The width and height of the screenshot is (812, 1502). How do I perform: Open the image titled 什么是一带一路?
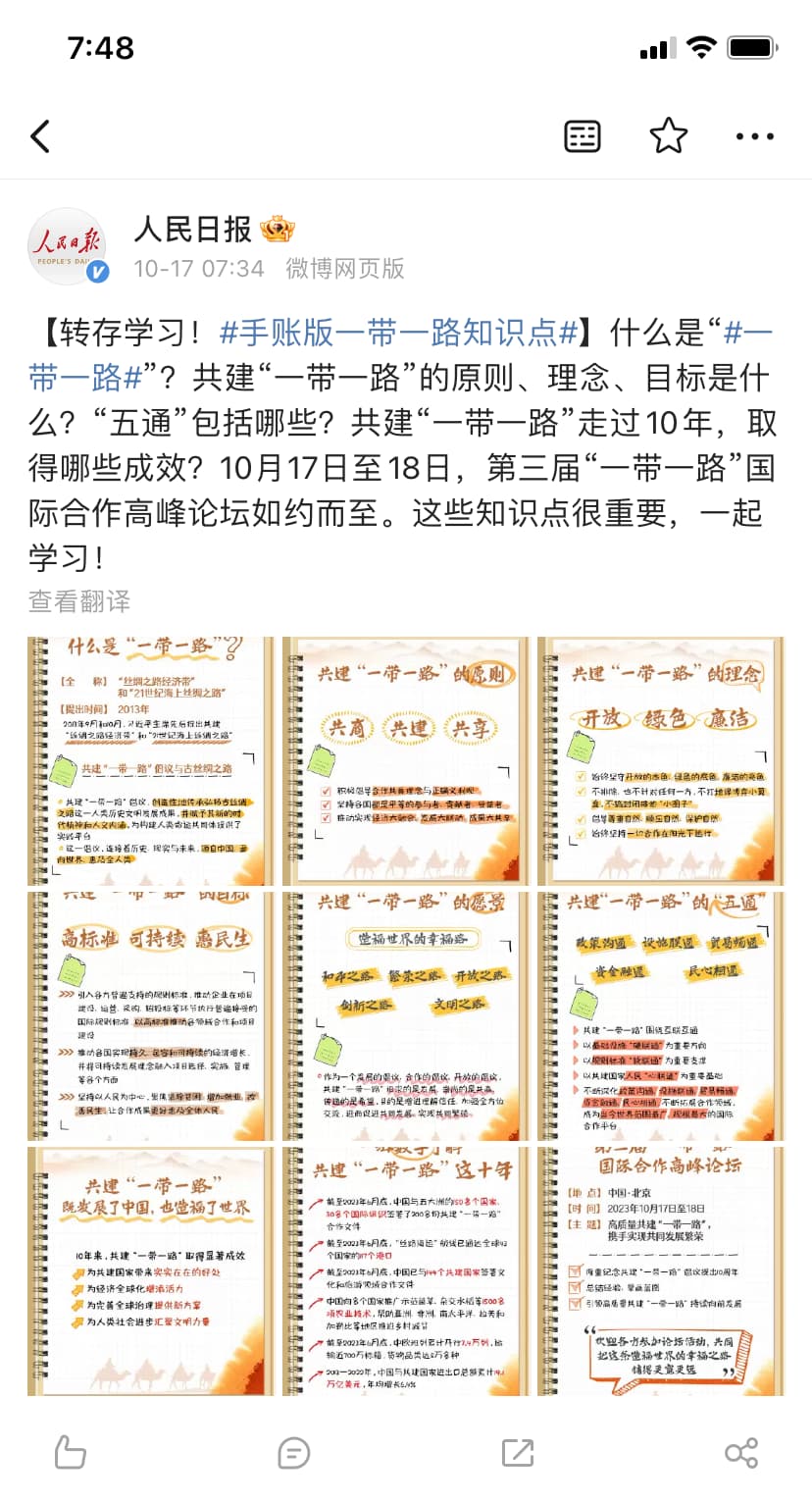[x=151, y=761]
